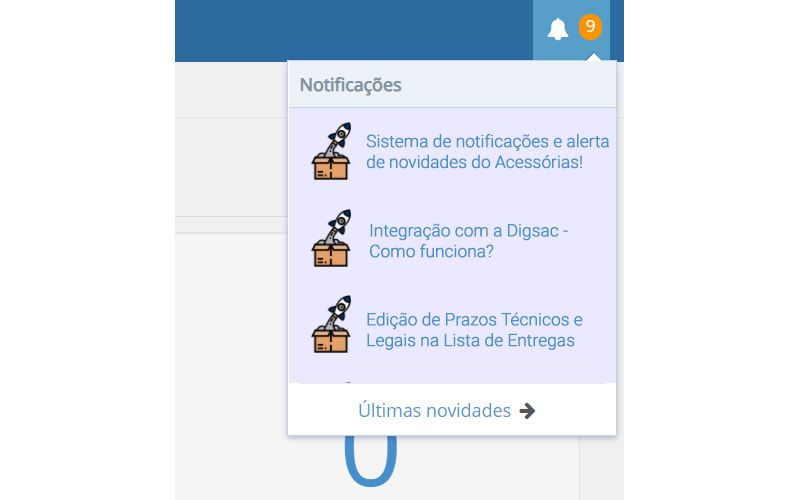Open Integração com a Digsac notification
The image size is (800, 500).
coord(469,241)
